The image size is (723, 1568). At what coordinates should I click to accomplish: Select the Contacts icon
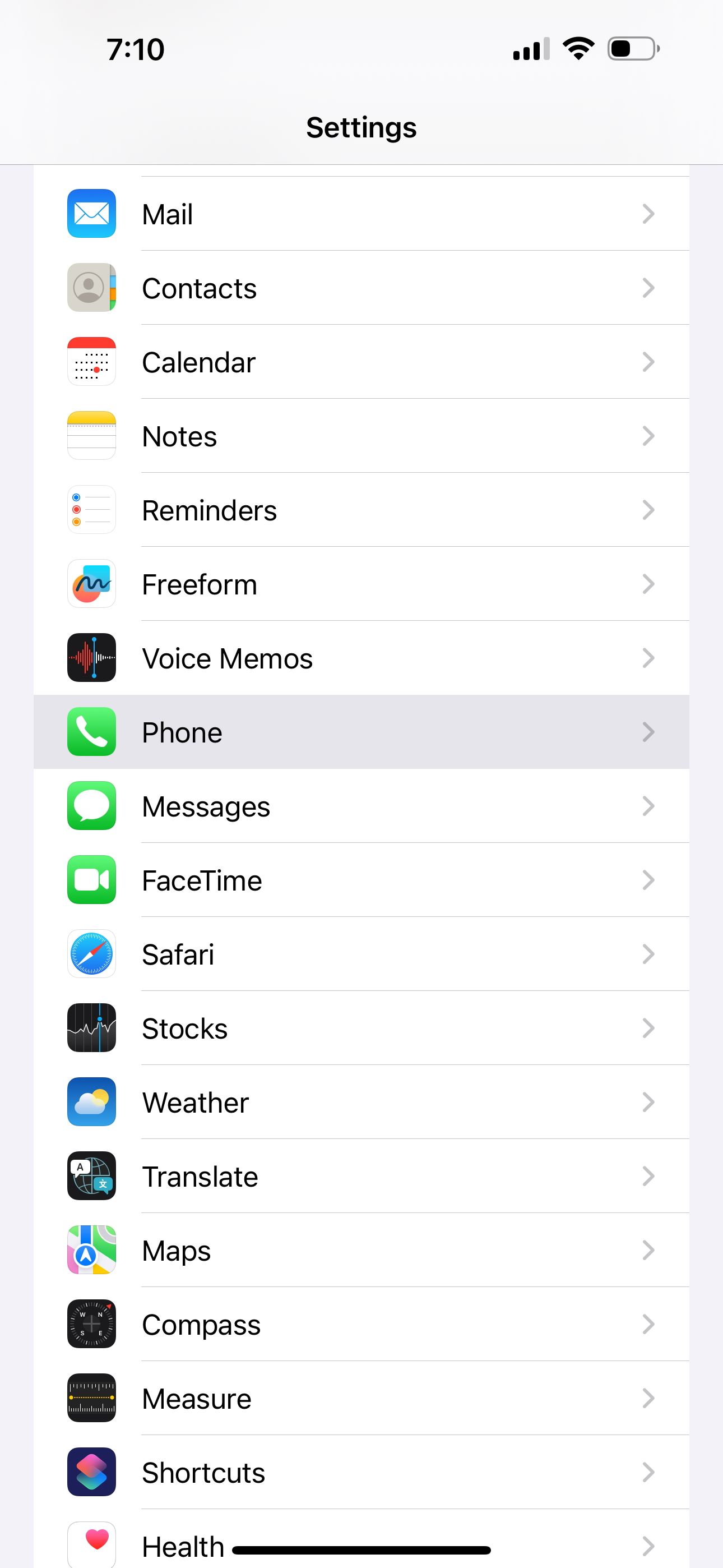90,287
